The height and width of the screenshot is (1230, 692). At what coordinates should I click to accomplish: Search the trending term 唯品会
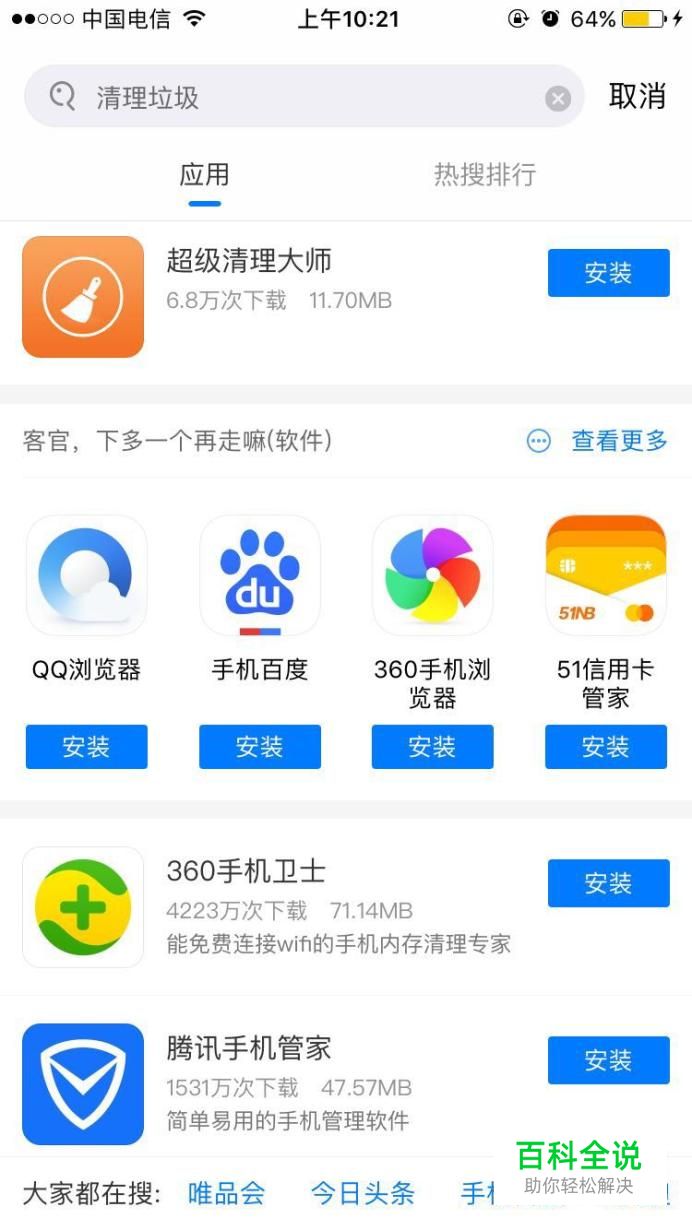(x=227, y=1193)
